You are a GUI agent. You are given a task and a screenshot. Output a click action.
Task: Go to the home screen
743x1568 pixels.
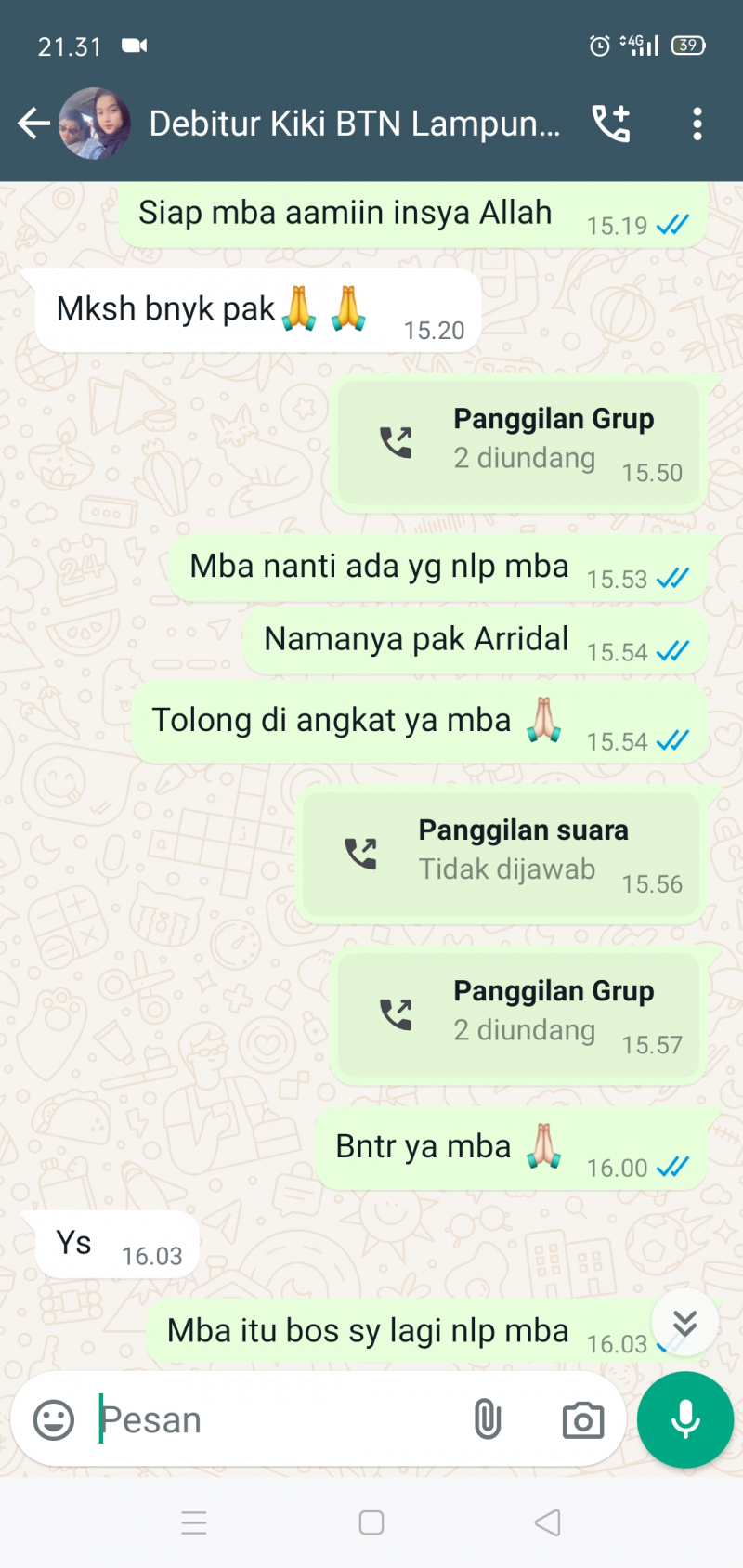(371, 1522)
